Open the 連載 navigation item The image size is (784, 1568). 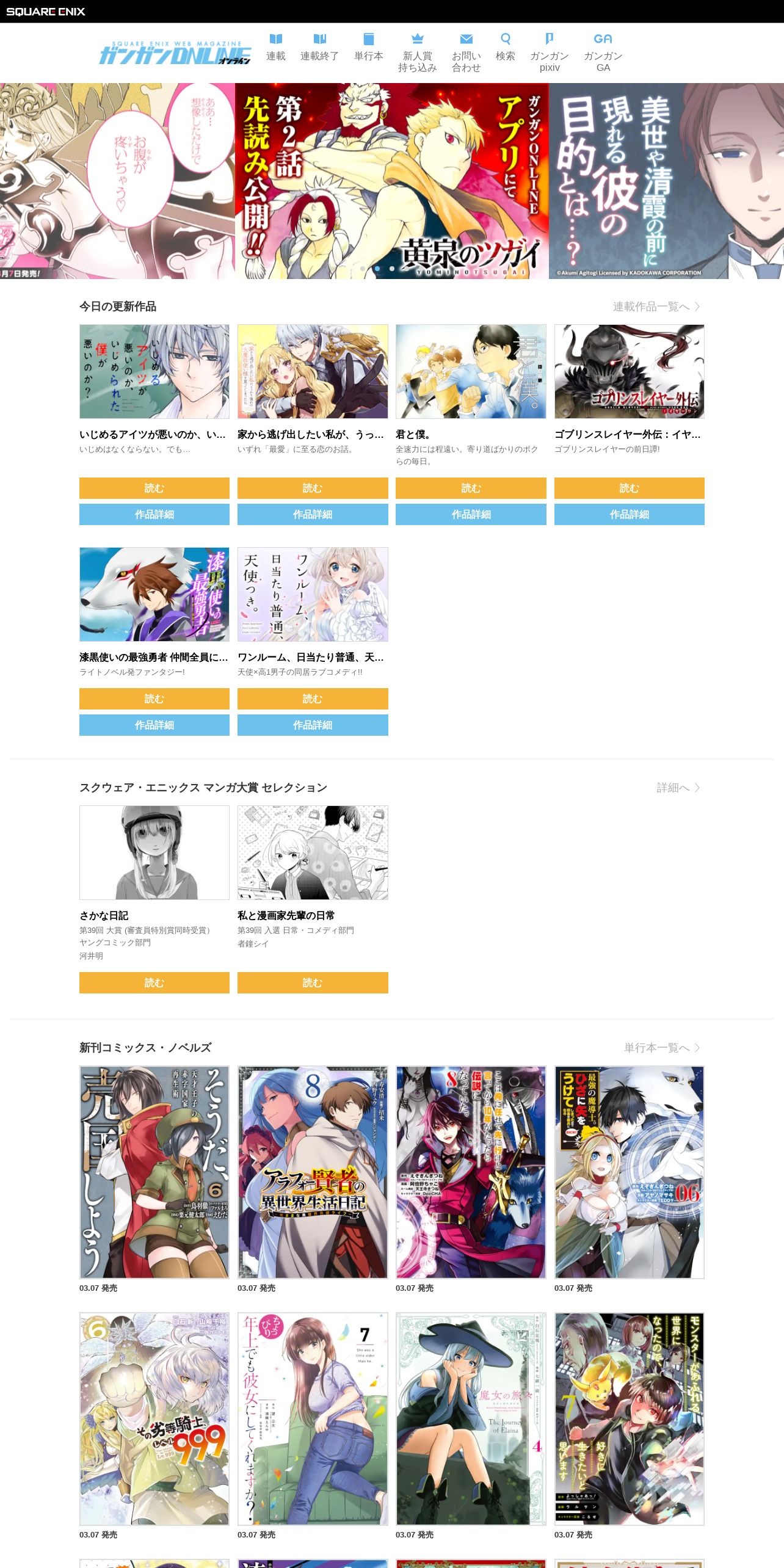pos(275,48)
